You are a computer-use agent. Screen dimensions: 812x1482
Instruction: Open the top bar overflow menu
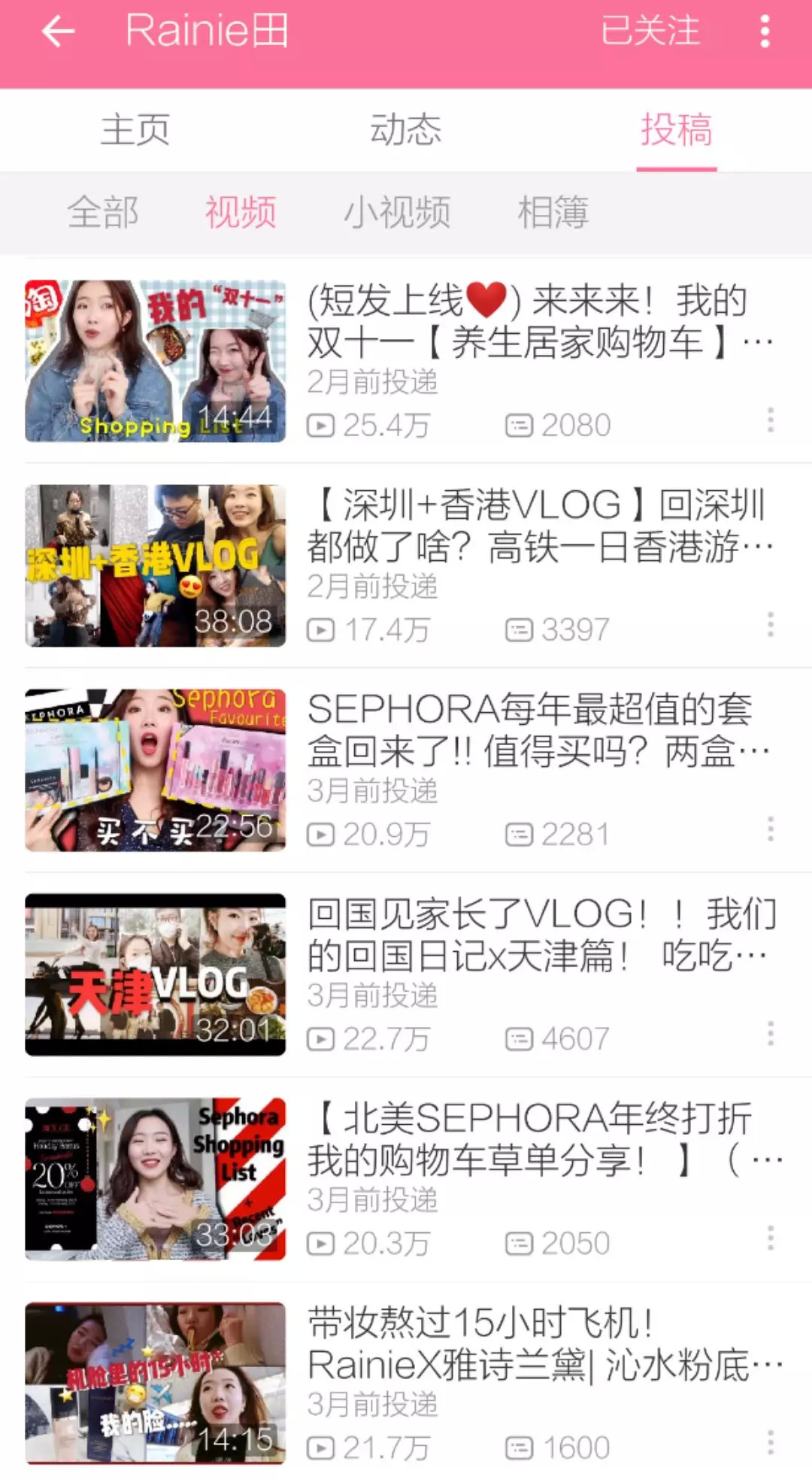point(765,32)
